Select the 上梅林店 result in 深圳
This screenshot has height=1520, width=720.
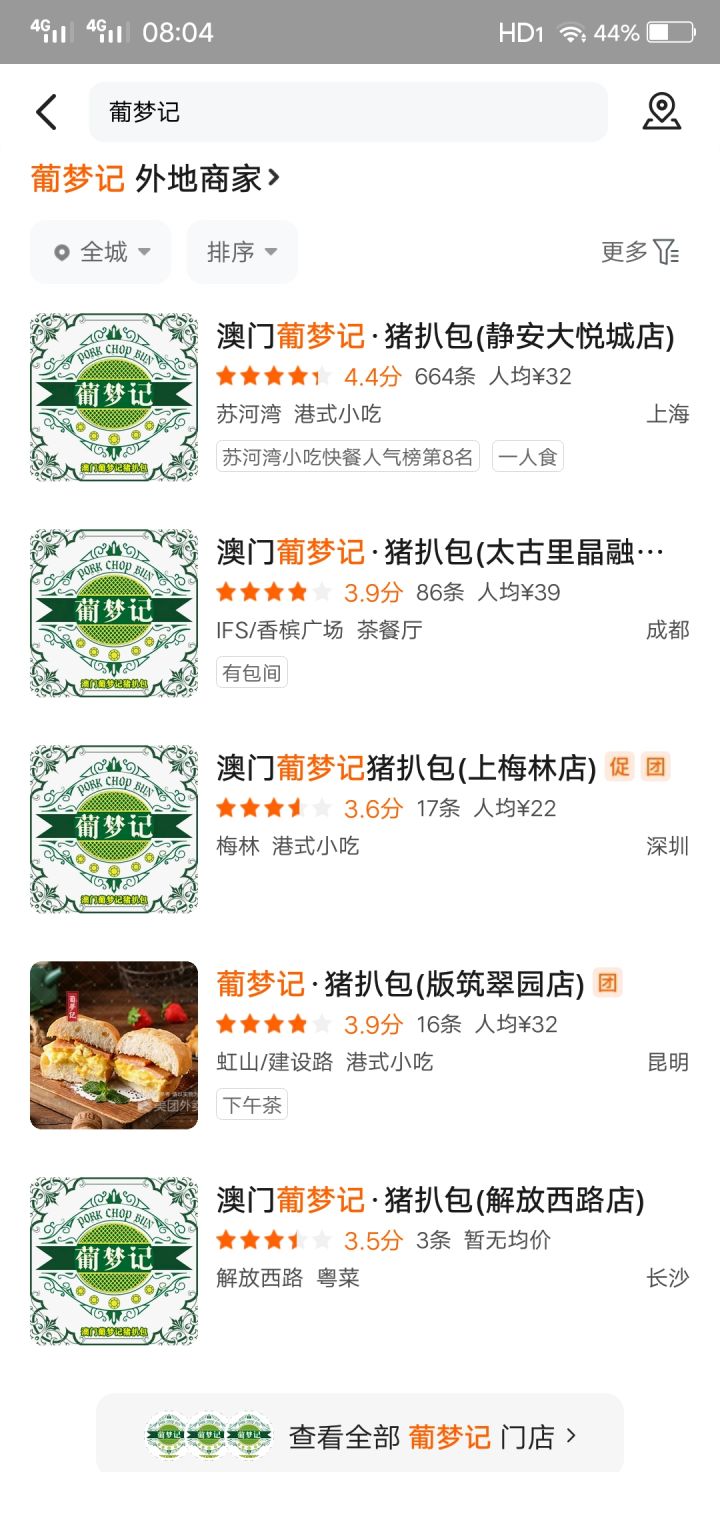406,769
